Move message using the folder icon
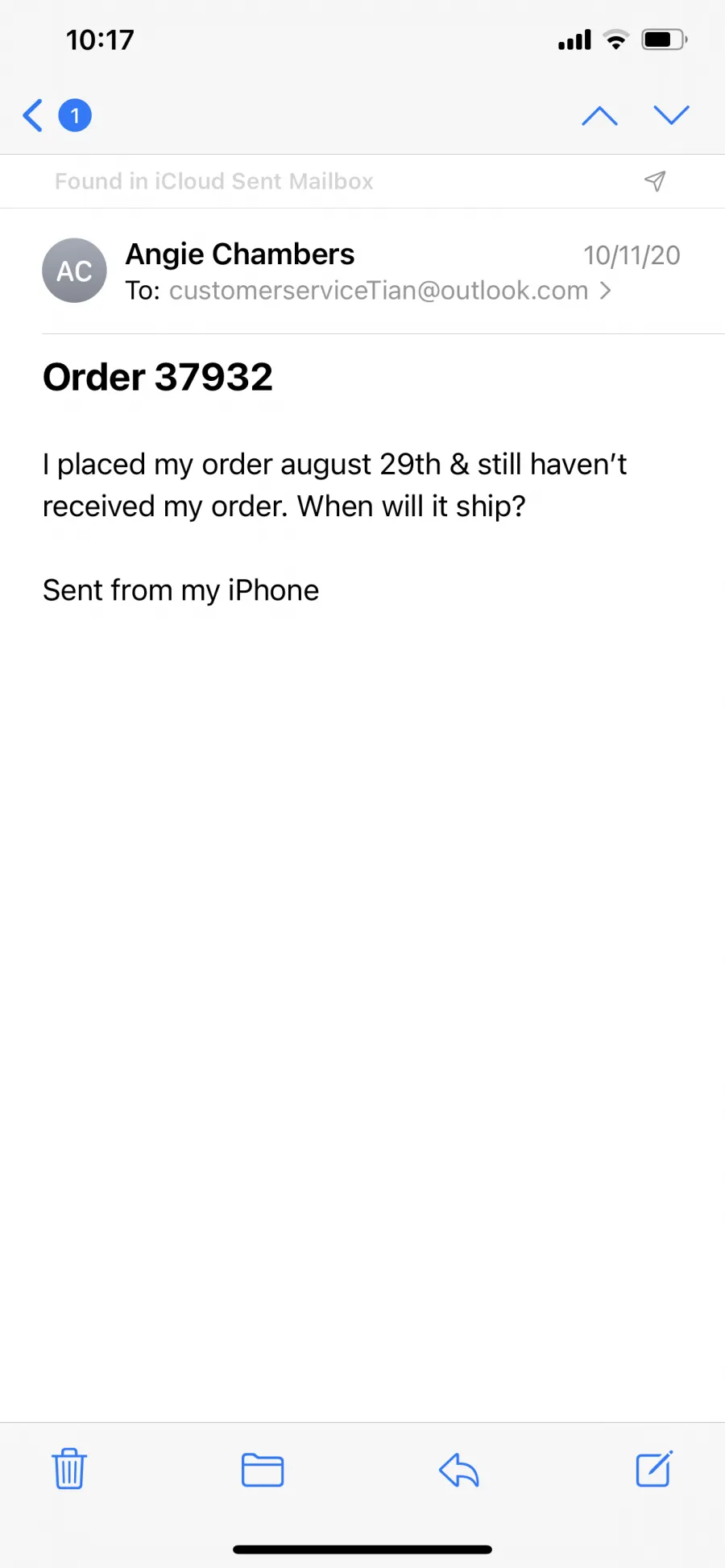 click(263, 1470)
